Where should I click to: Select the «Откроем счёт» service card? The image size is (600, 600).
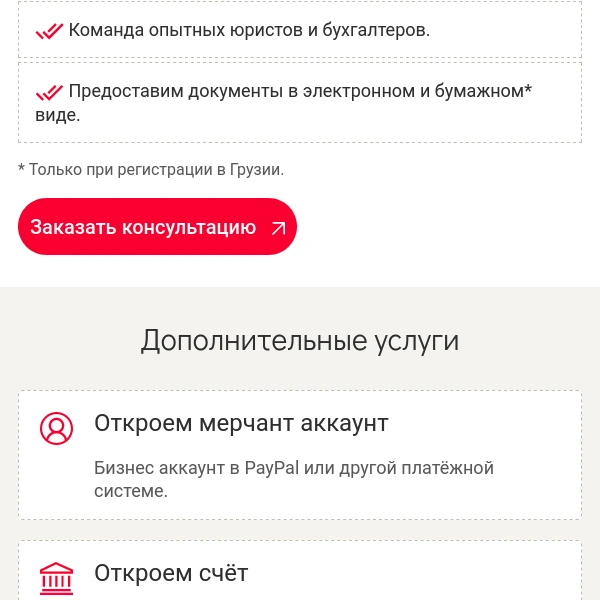[x=299, y=573]
